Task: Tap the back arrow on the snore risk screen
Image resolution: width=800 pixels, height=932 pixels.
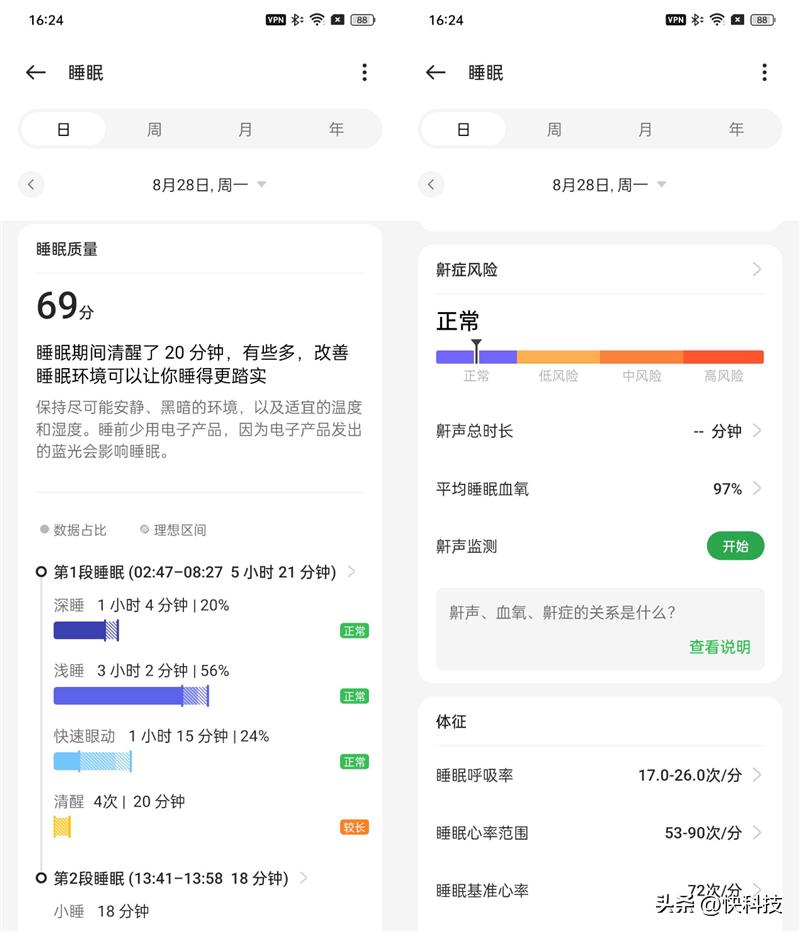Action: [x=435, y=72]
